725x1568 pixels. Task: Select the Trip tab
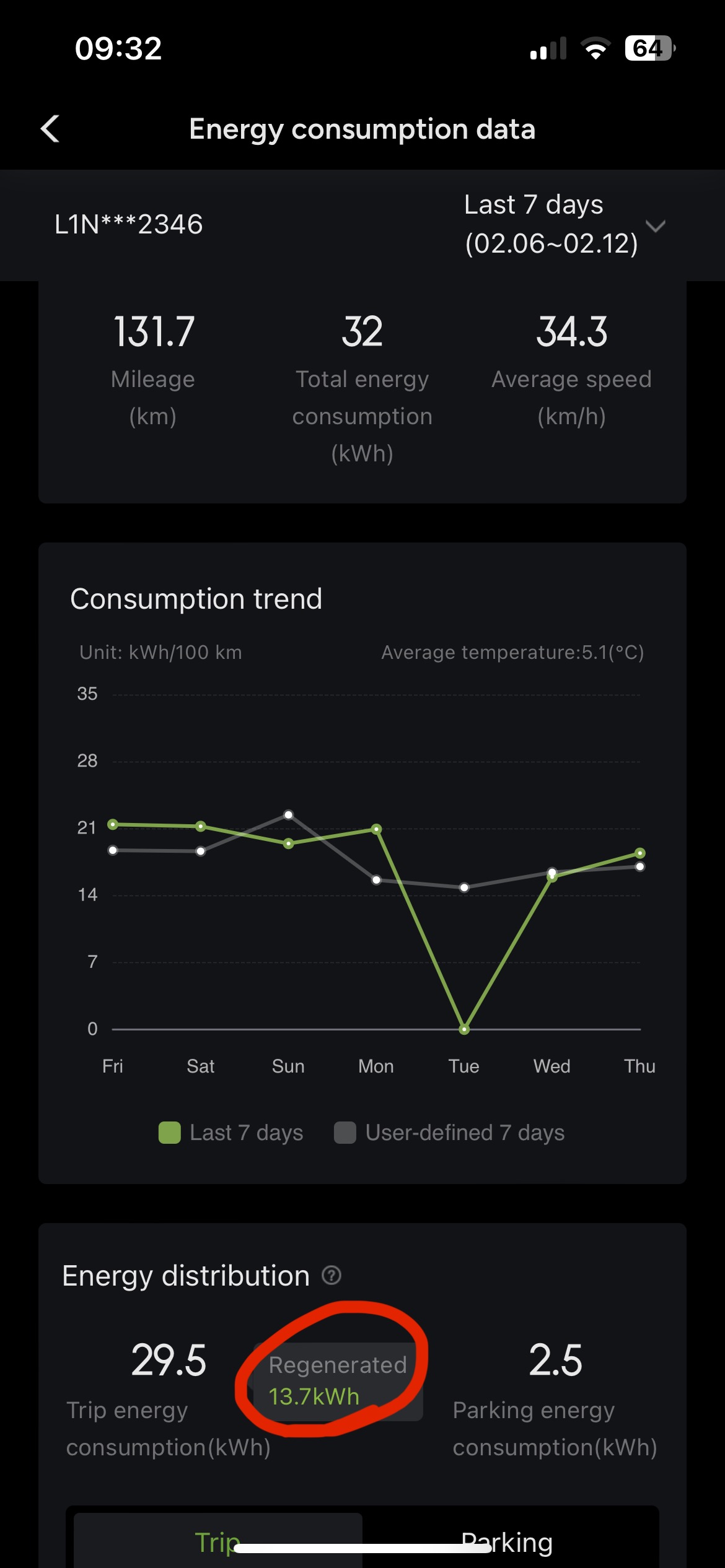tap(217, 1542)
